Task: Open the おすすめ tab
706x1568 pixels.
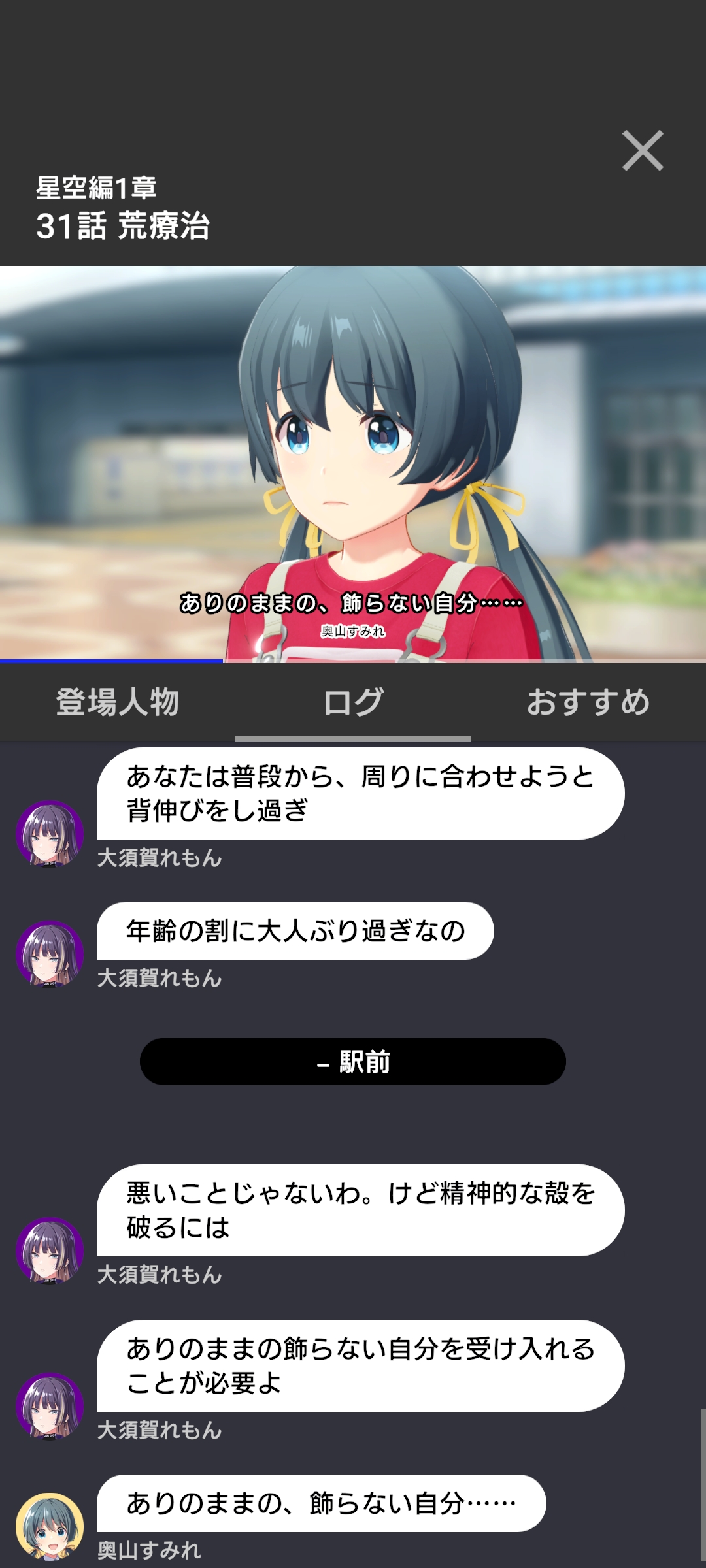Action: click(x=588, y=703)
